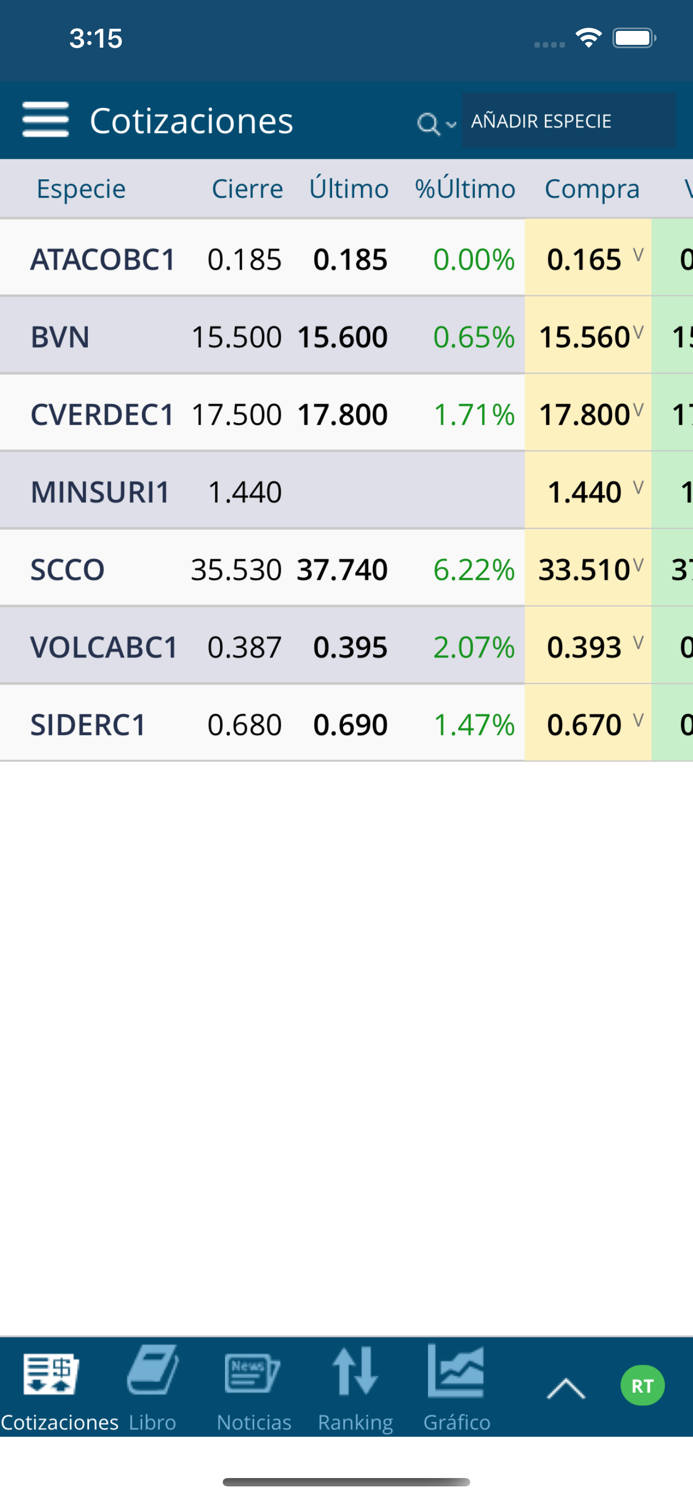The image size is (693, 1500).
Task: View details for SIDERC1
Action: click(88, 724)
